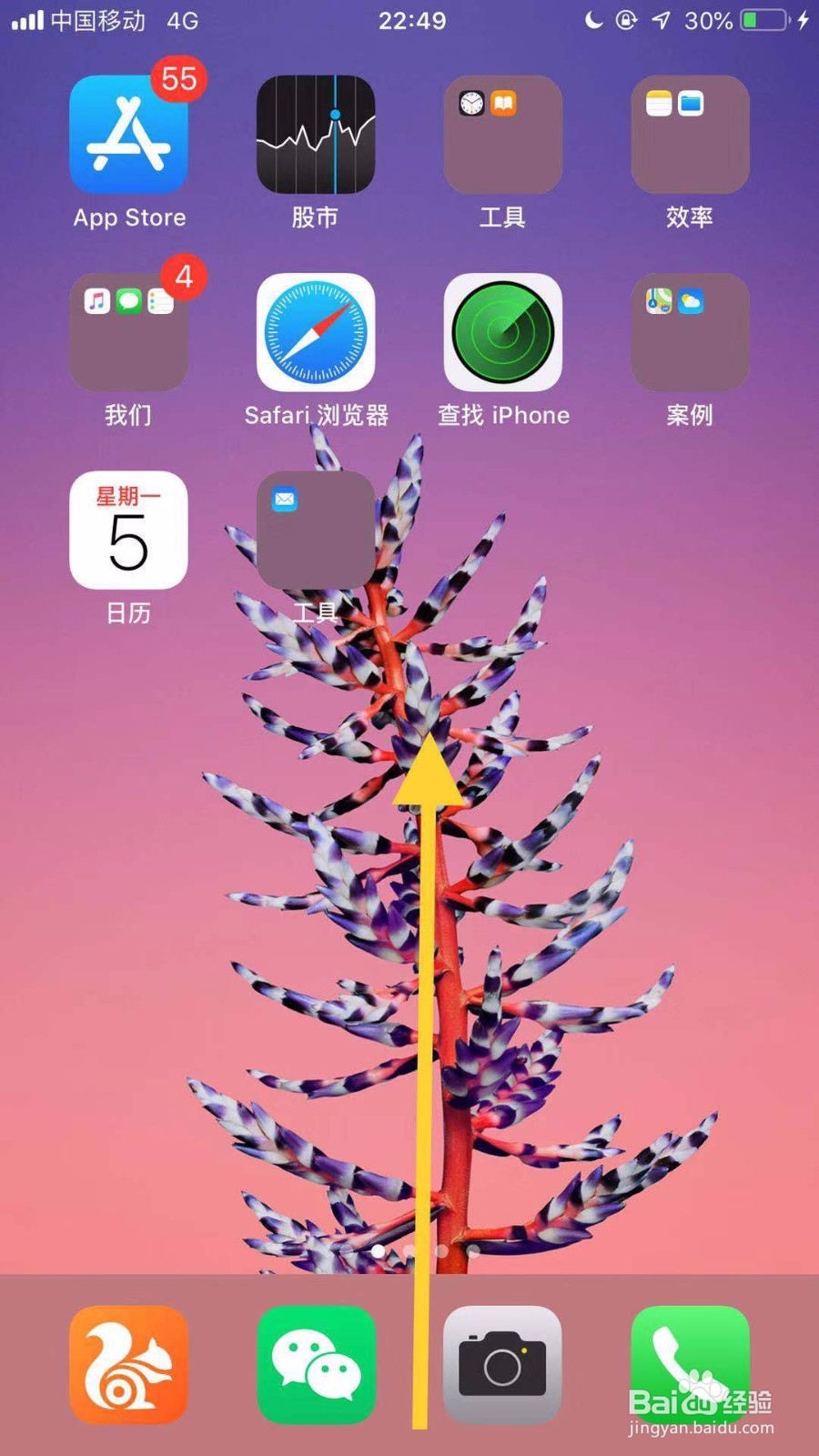Open the 案例 folder
Screen dimensions: 819x1456
[689, 332]
